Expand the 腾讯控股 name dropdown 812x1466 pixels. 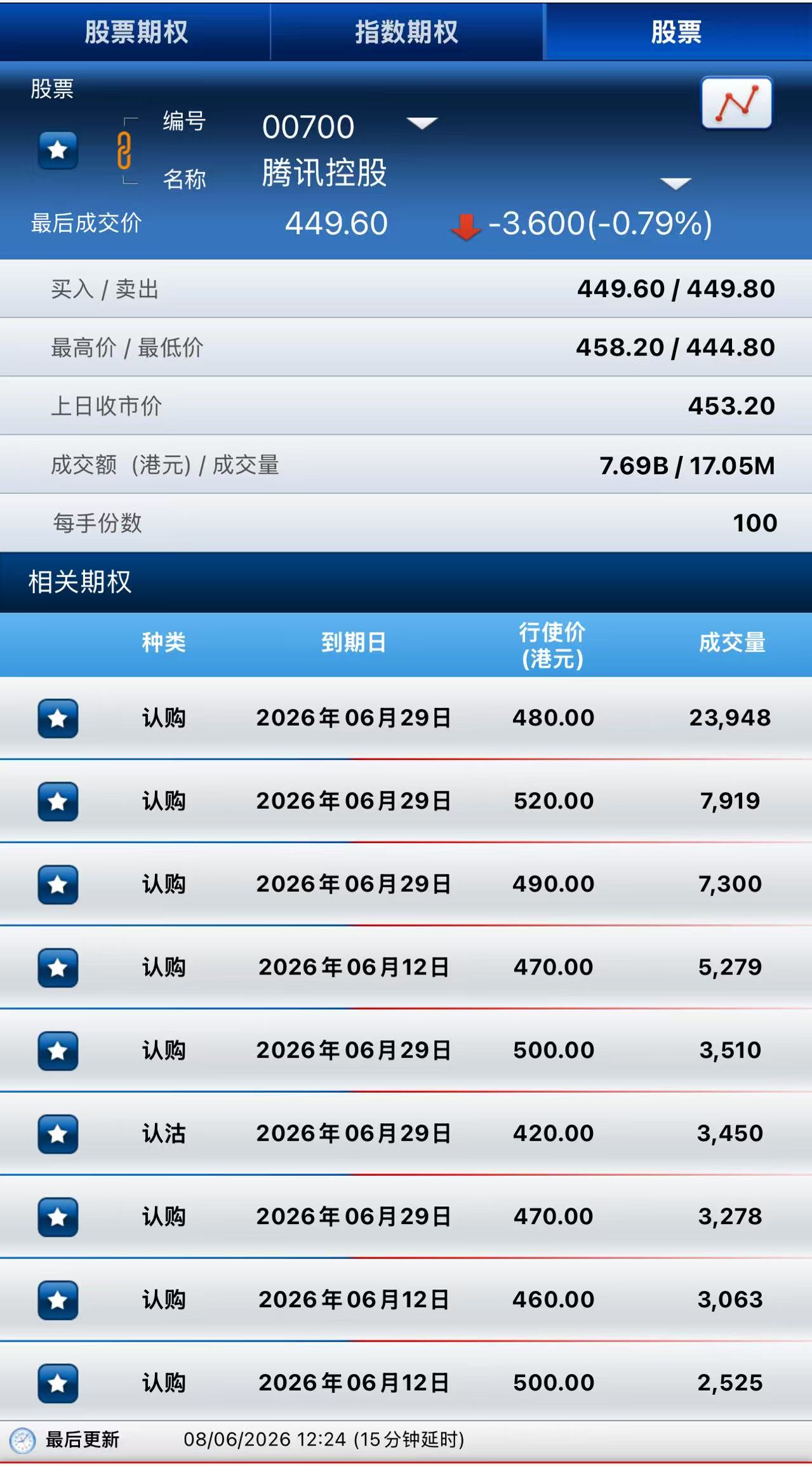(676, 183)
